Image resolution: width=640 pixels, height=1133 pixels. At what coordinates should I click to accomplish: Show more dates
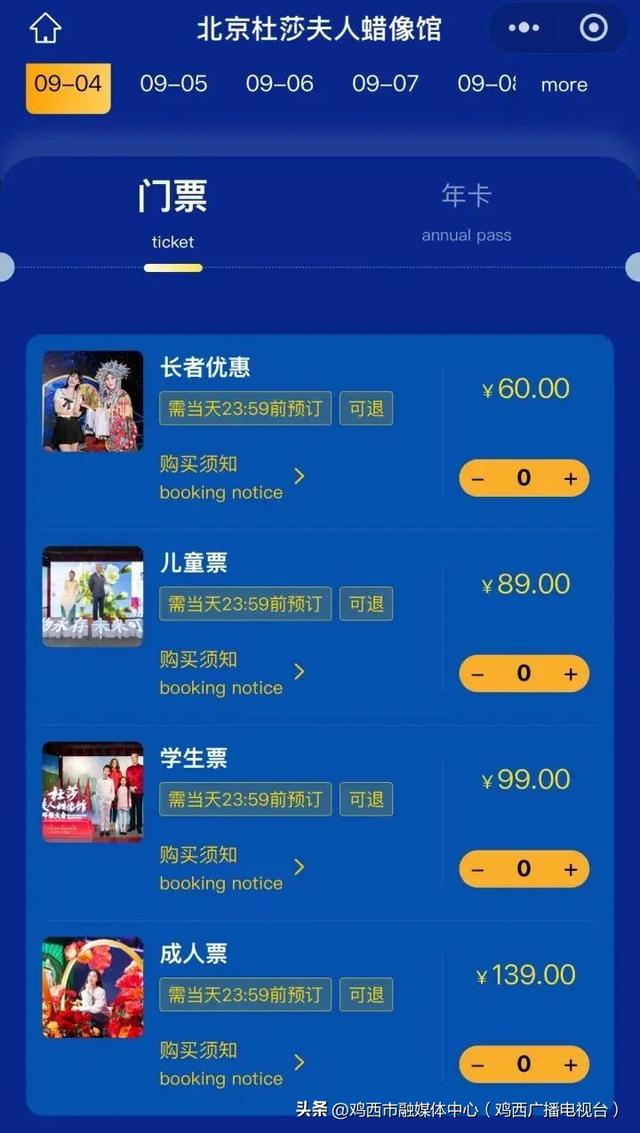(x=564, y=85)
